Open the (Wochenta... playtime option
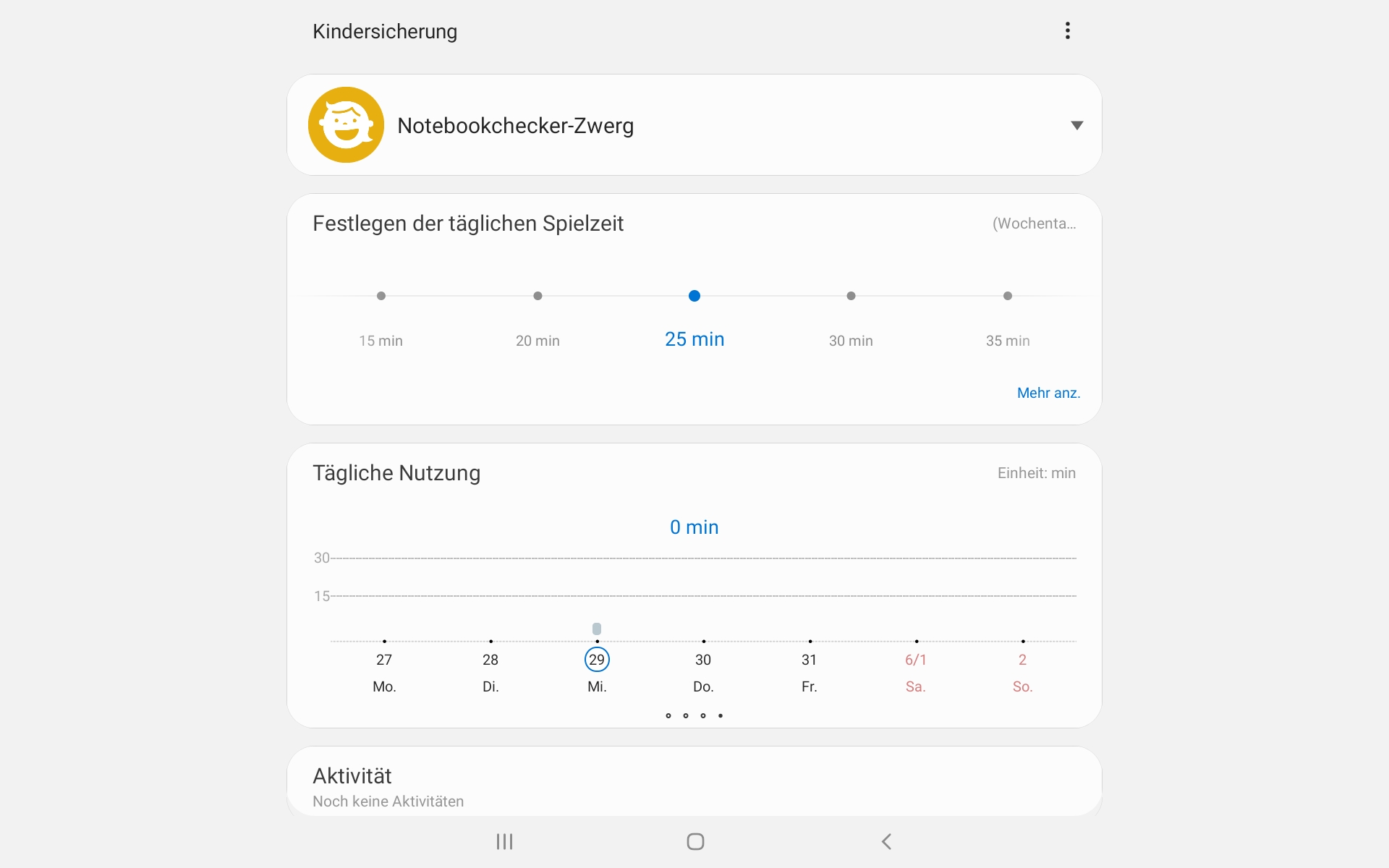 1034,224
